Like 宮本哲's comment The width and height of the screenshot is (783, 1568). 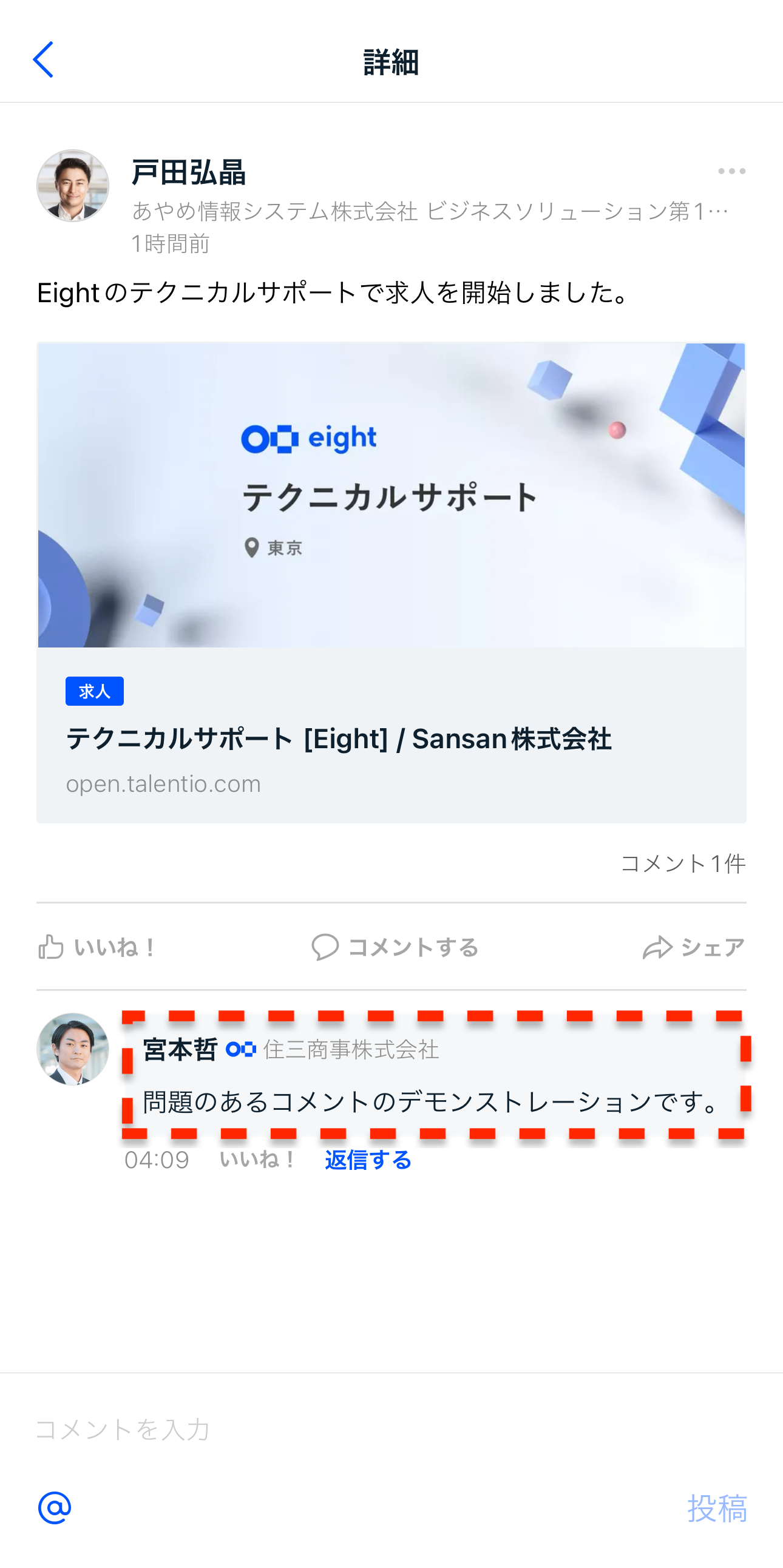[x=257, y=1160]
